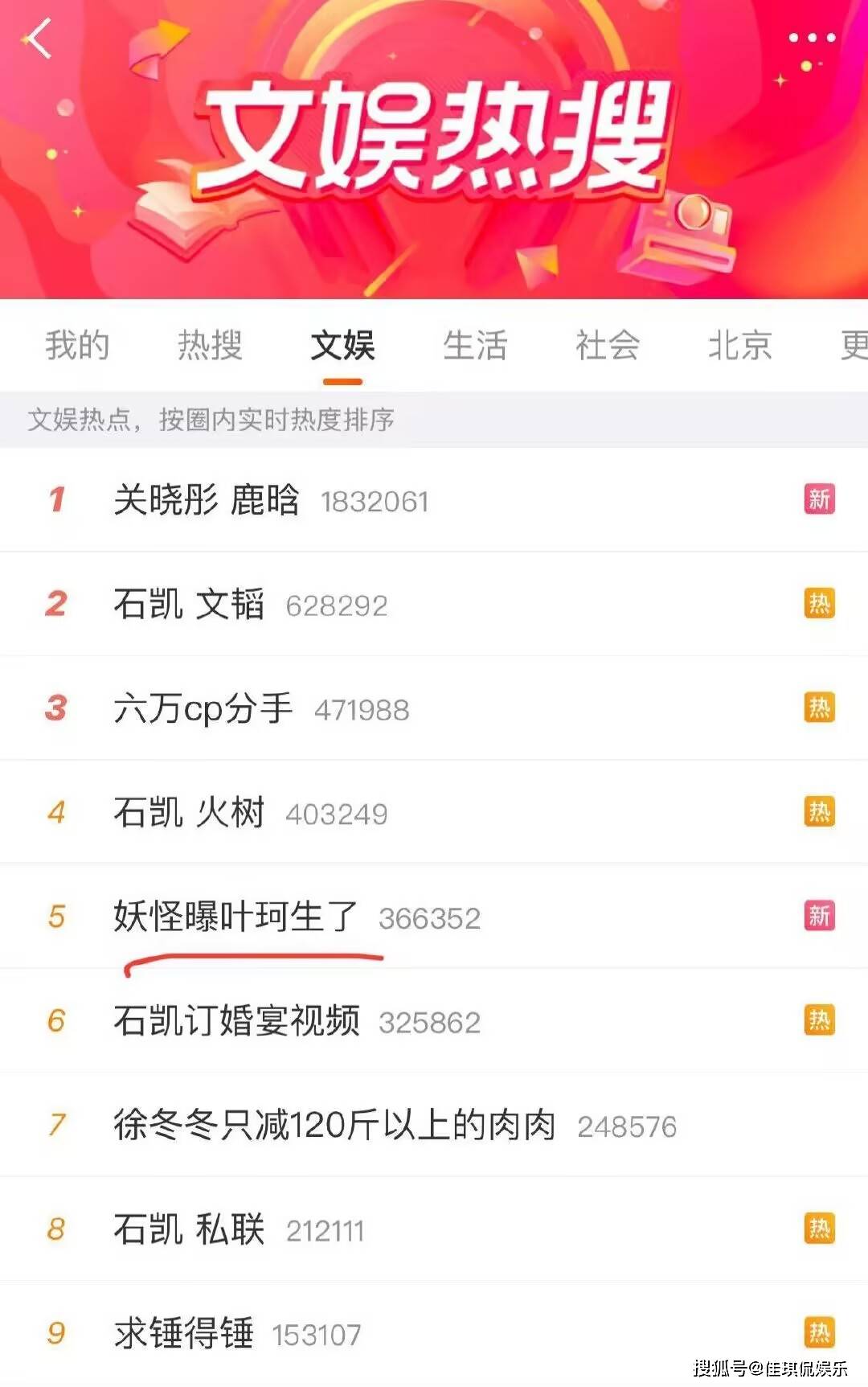Viewport: 868px width, 1387px height.
Task: Switch to the 生活 tab
Action: (x=475, y=346)
